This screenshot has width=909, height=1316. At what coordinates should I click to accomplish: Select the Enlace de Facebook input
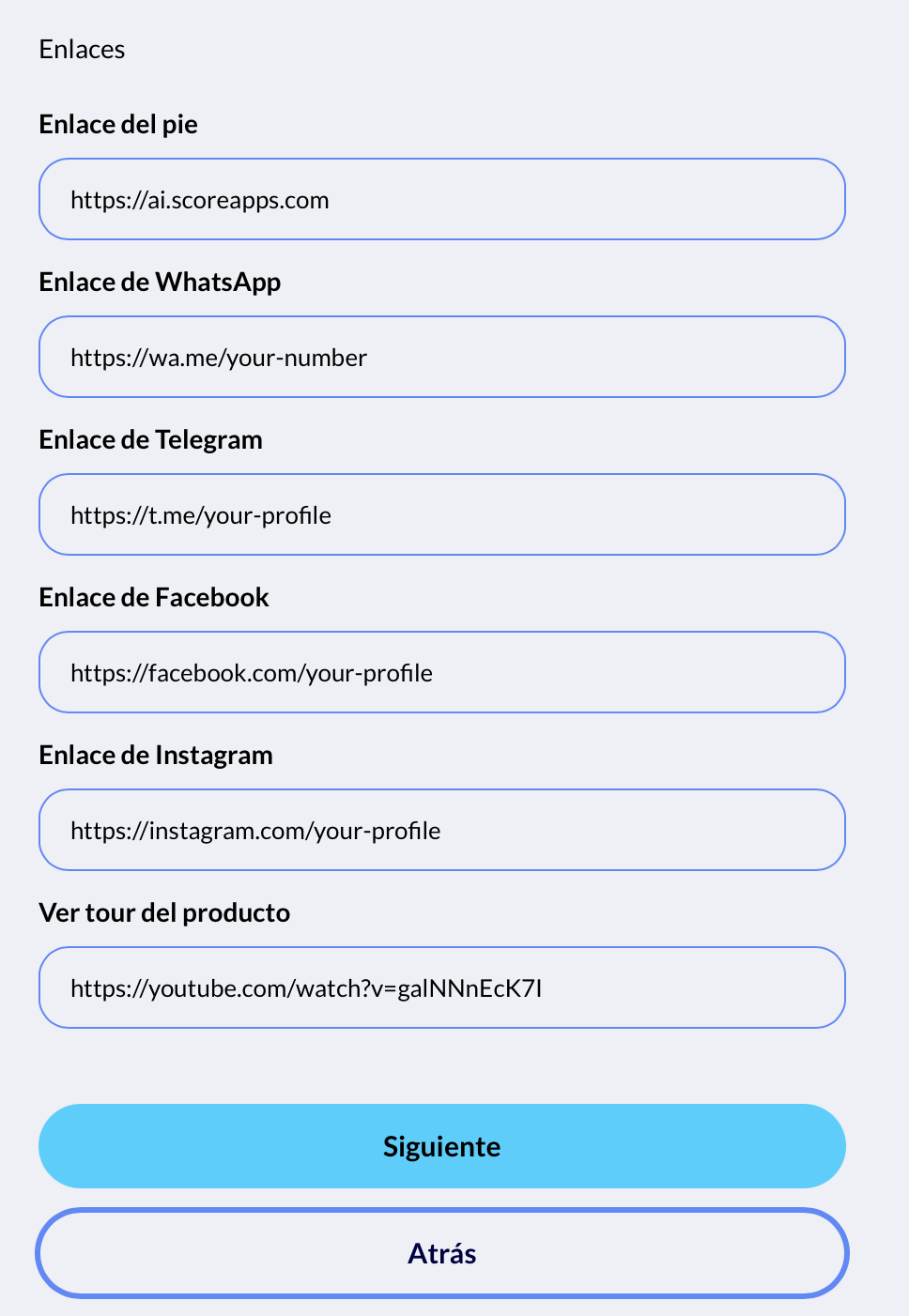click(441, 672)
